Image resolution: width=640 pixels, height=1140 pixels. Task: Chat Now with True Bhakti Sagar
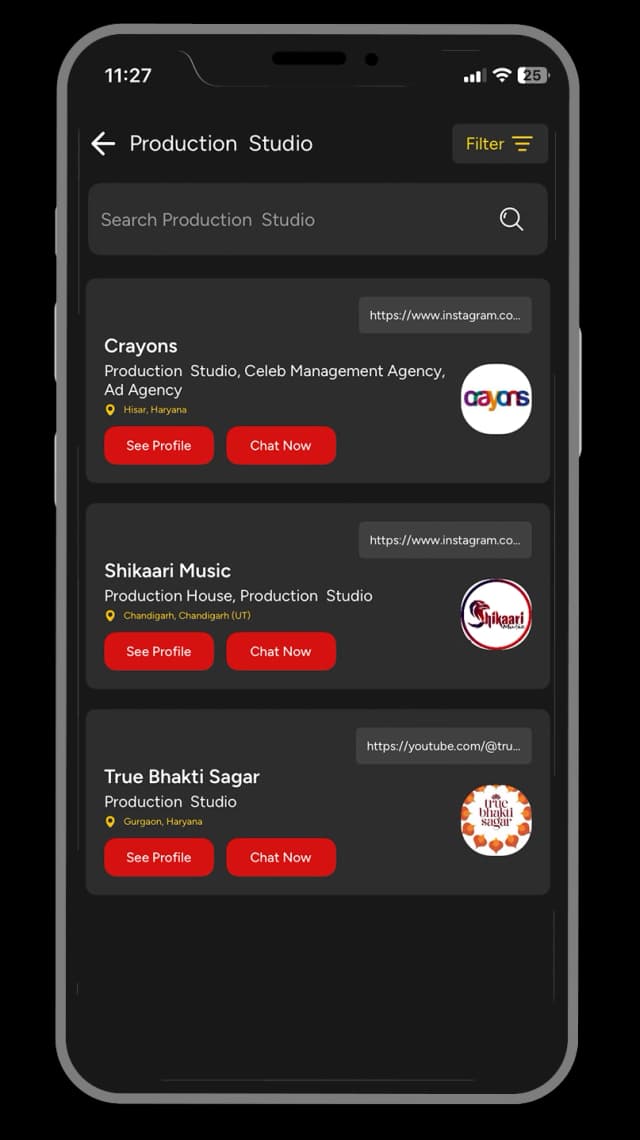coord(280,857)
